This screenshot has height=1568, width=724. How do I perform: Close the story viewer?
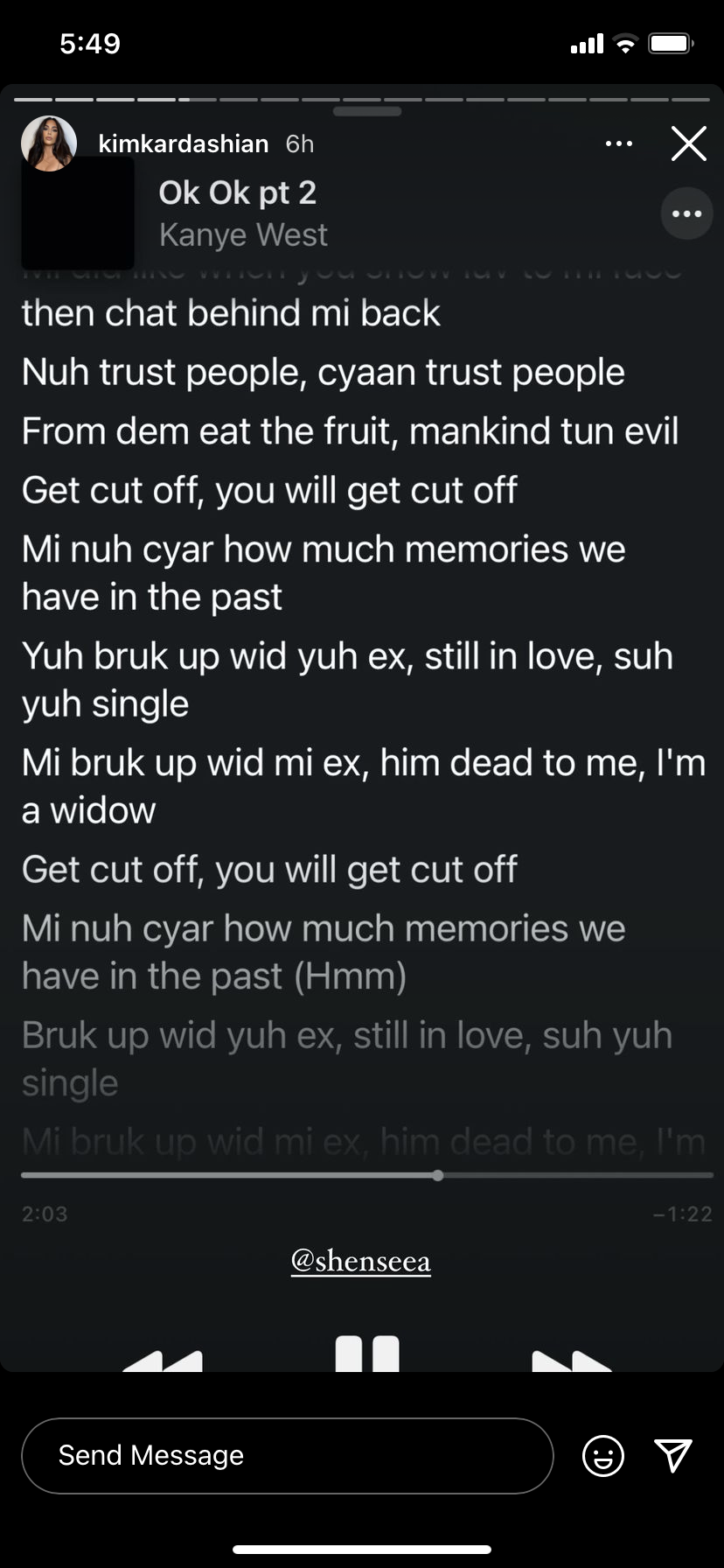coord(688,143)
